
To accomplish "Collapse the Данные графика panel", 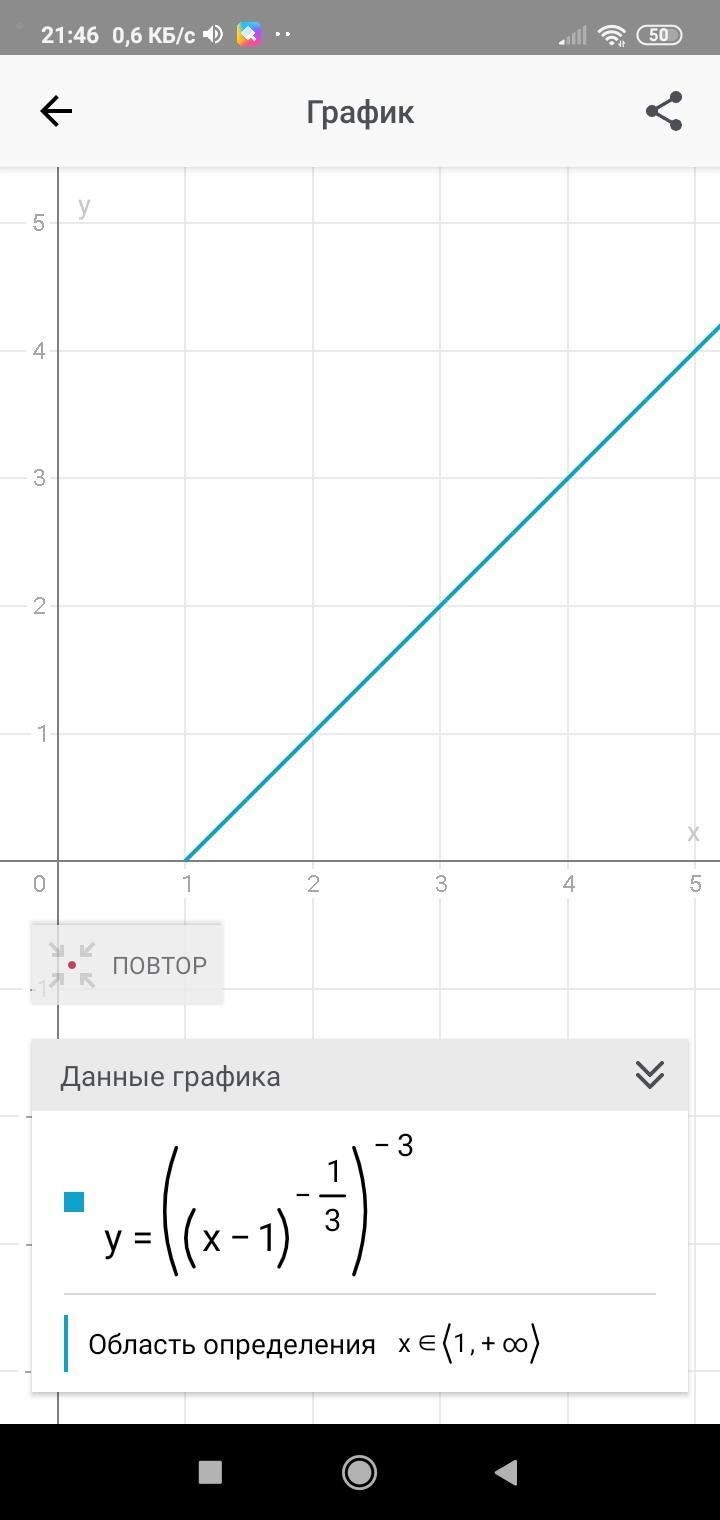I will point(649,1075).
